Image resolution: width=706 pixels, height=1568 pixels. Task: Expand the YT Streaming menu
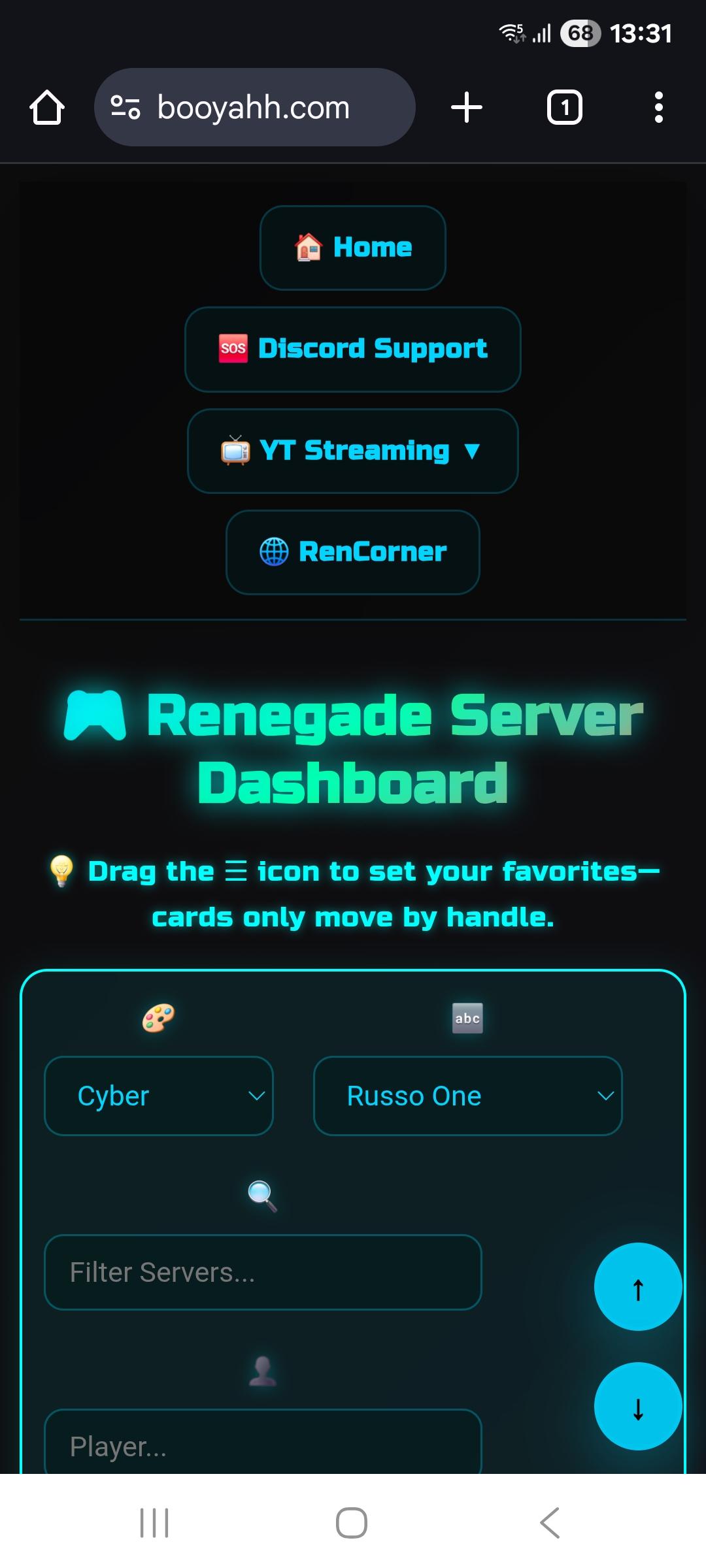[353, 451]
